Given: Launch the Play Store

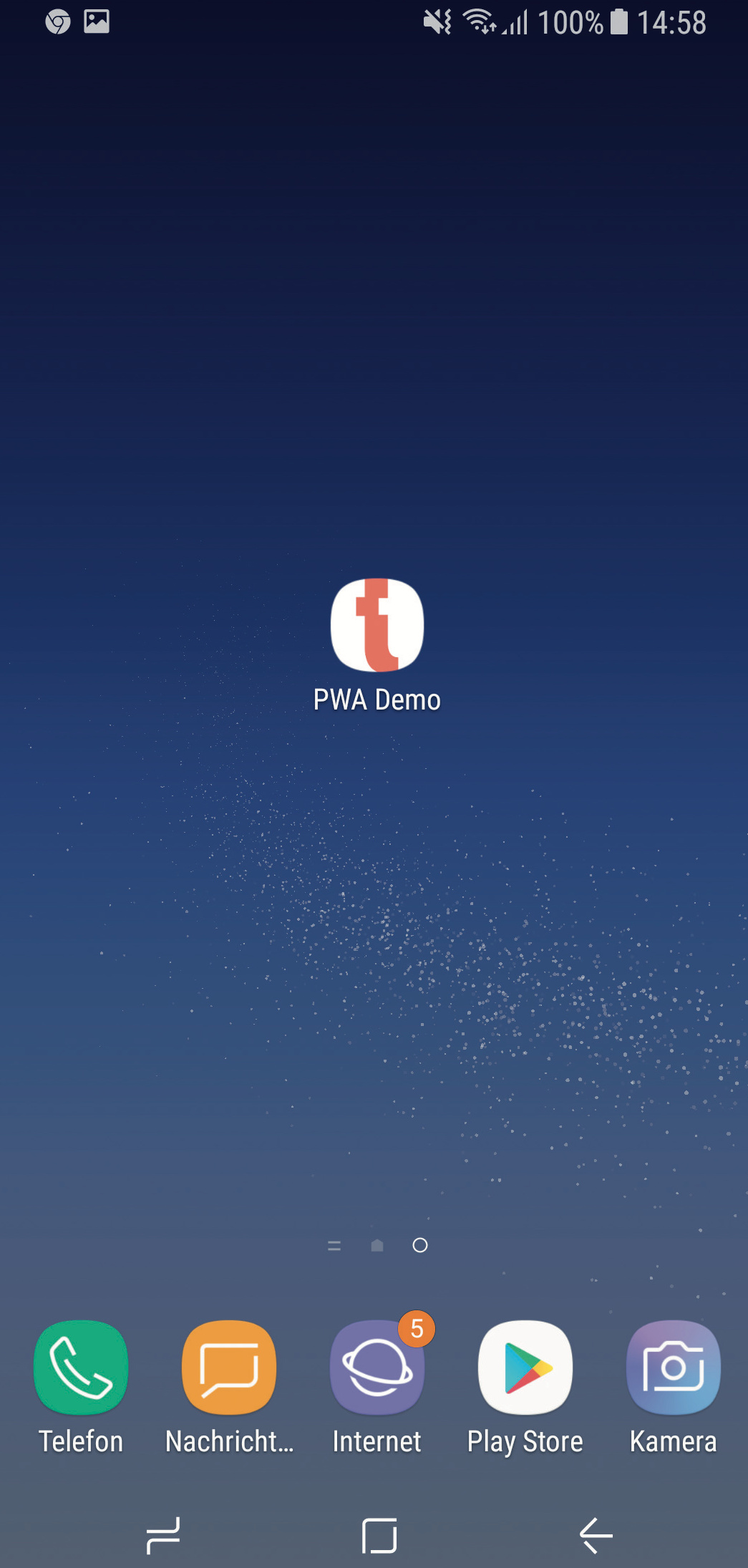Looking at the screenshot, I should point(525,1368).
